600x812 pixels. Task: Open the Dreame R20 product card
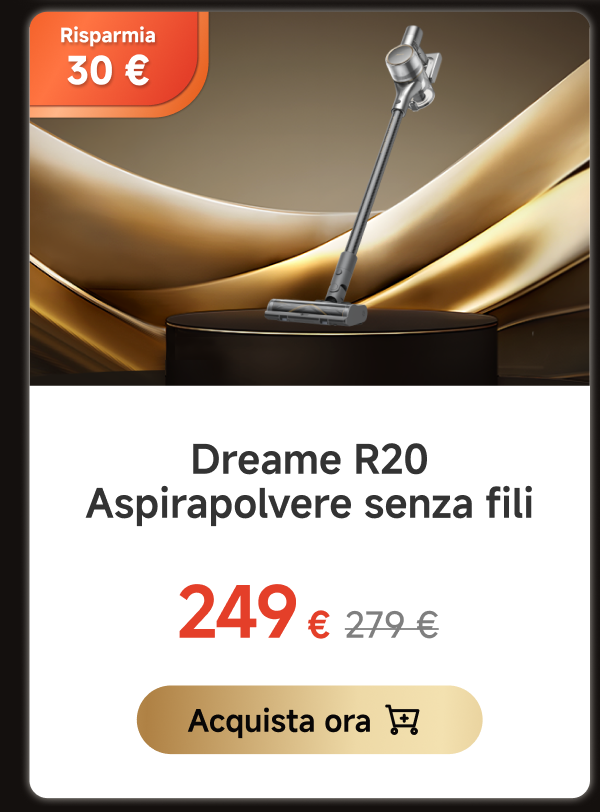coord(309,484)
